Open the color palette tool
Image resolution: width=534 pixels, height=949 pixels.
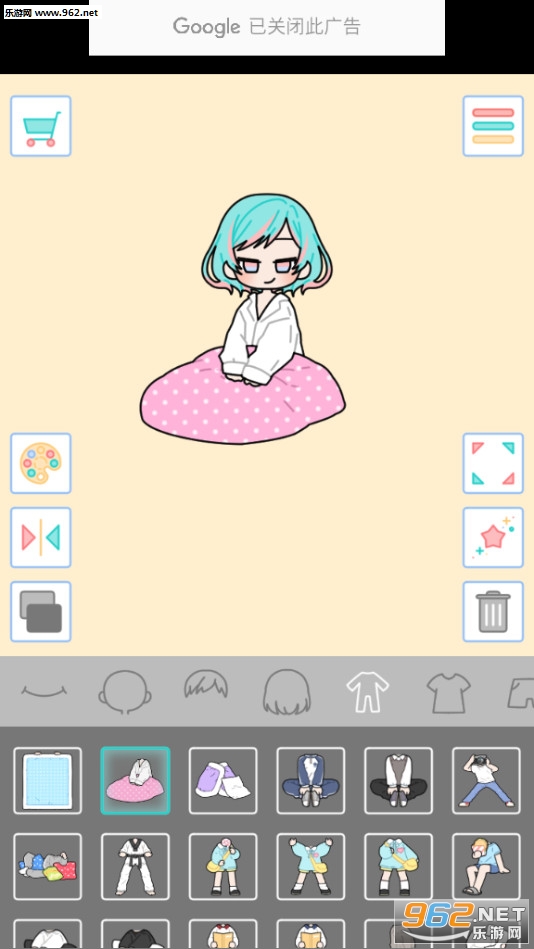(x=41, y=463)
